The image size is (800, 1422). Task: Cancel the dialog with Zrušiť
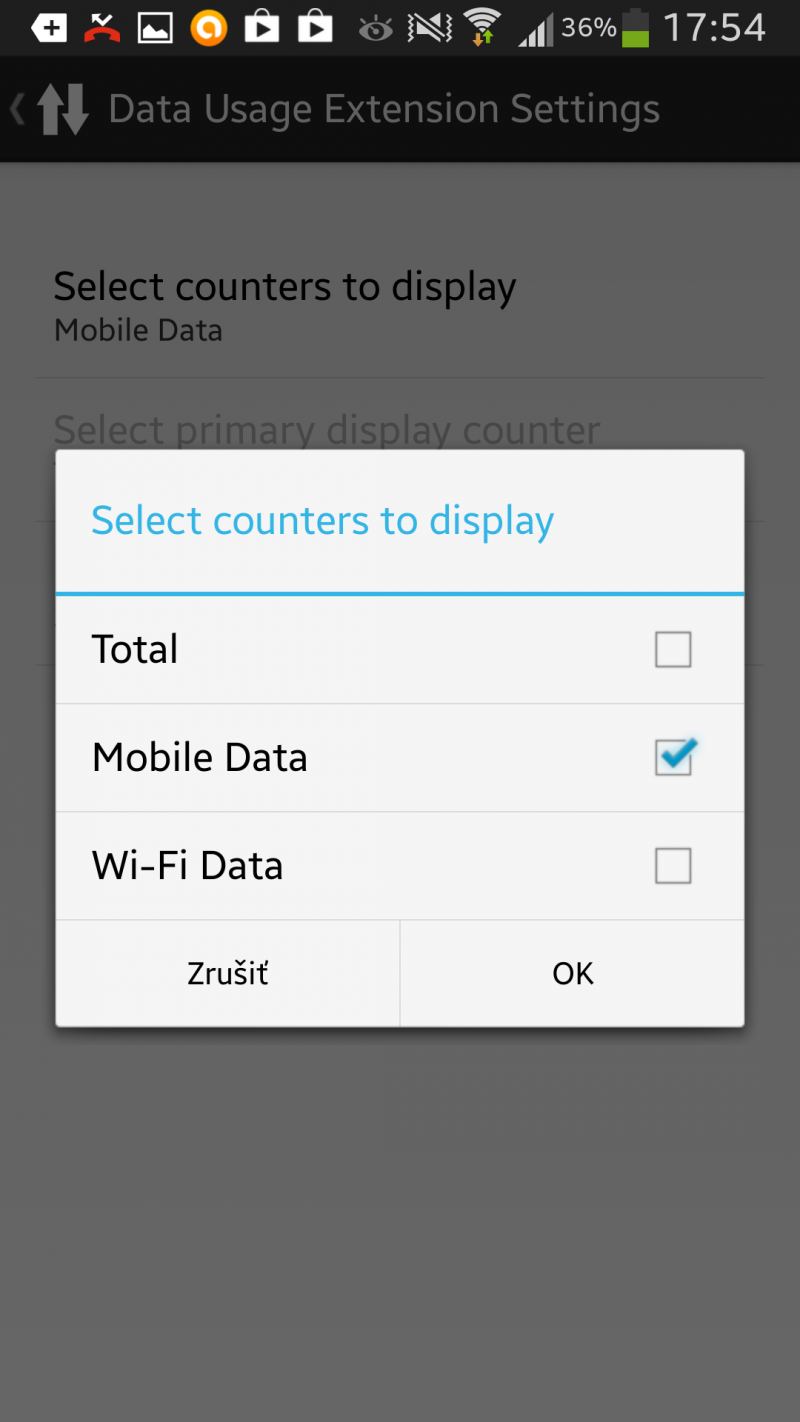tap(228, 973)
